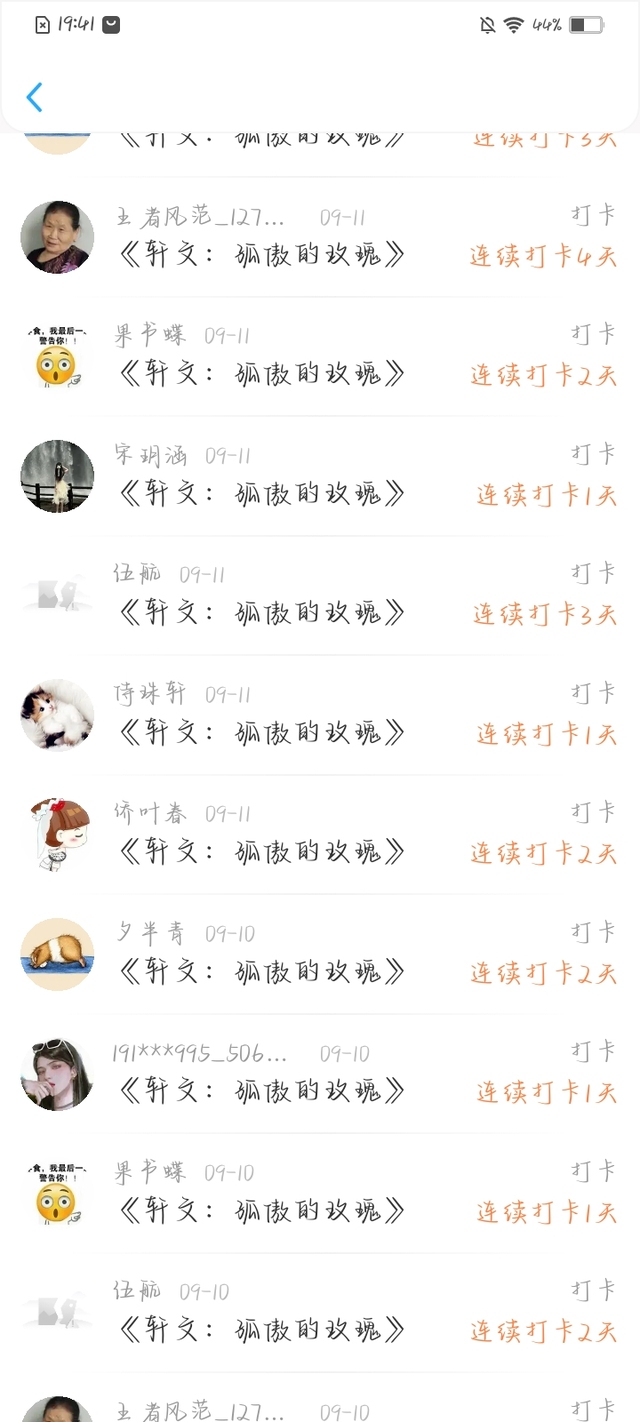
Task: View 侍珠轩's check-in entry
Action: 320,715
